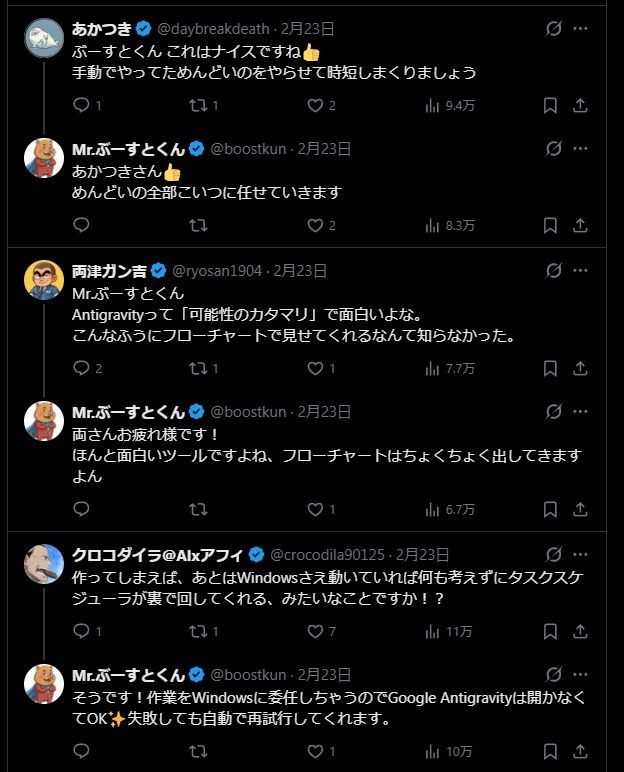Reply to クロコダイラ@AIxアフィ's question
This screenshot has height=772, width=624.
82,631
